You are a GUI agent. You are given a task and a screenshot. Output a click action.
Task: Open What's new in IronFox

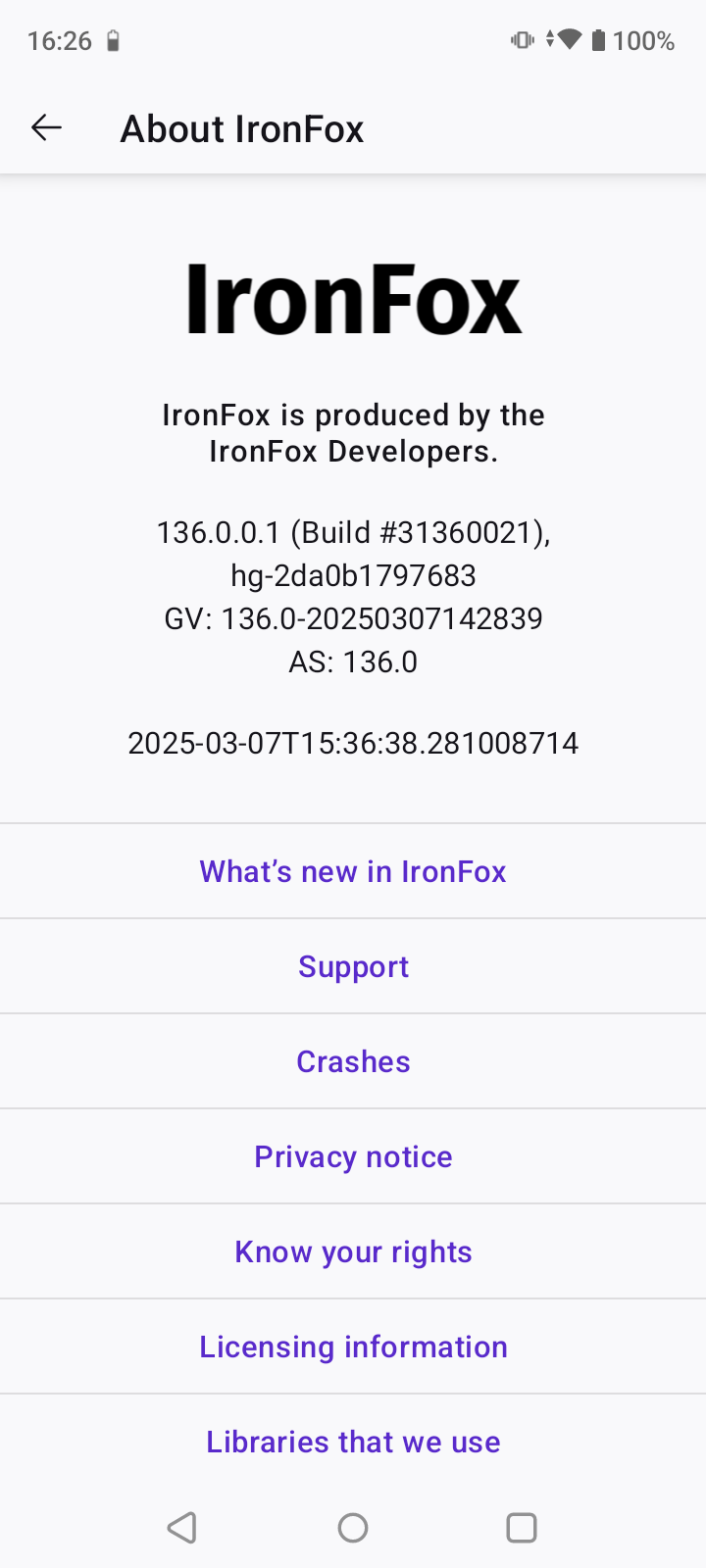click(353, 871)
